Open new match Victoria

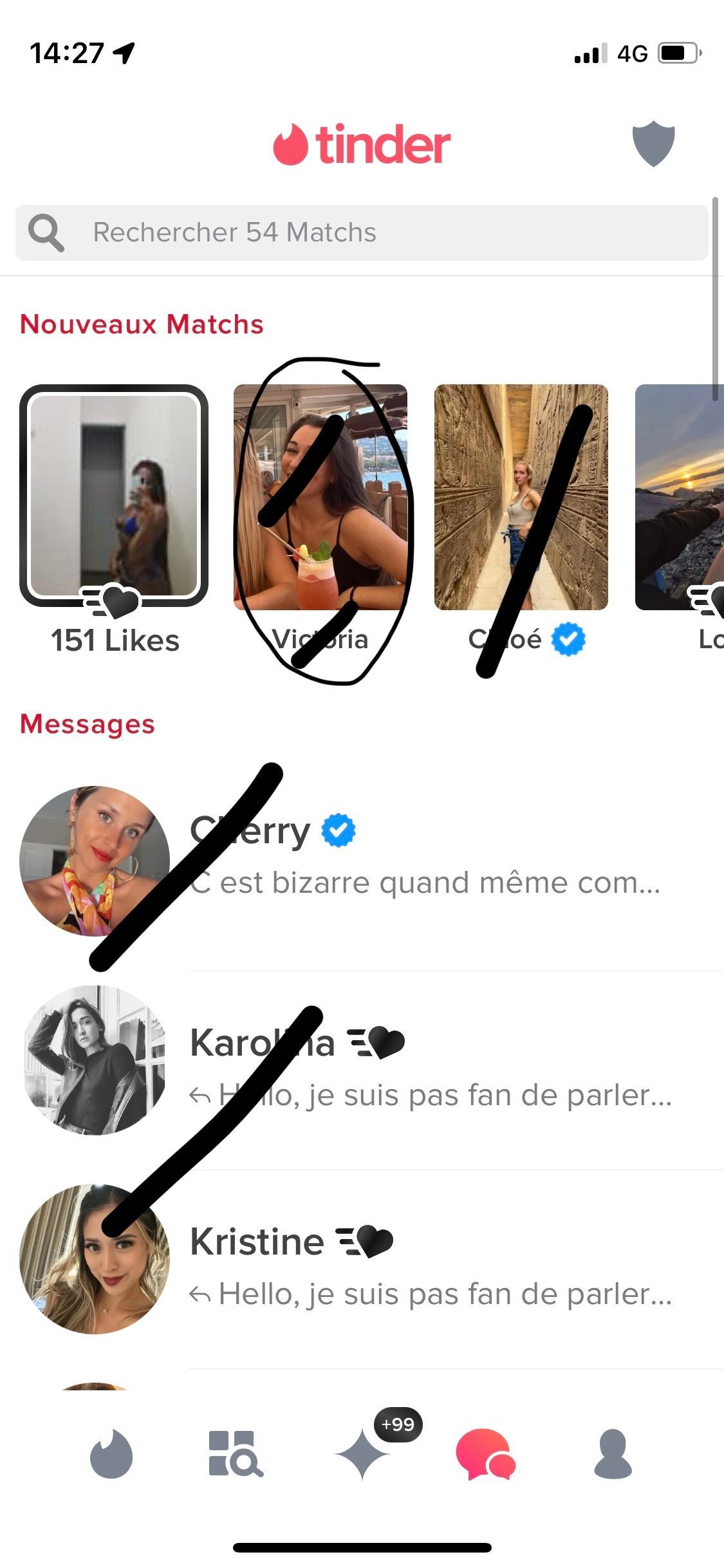pyautogui.click(x=320, y=497)
